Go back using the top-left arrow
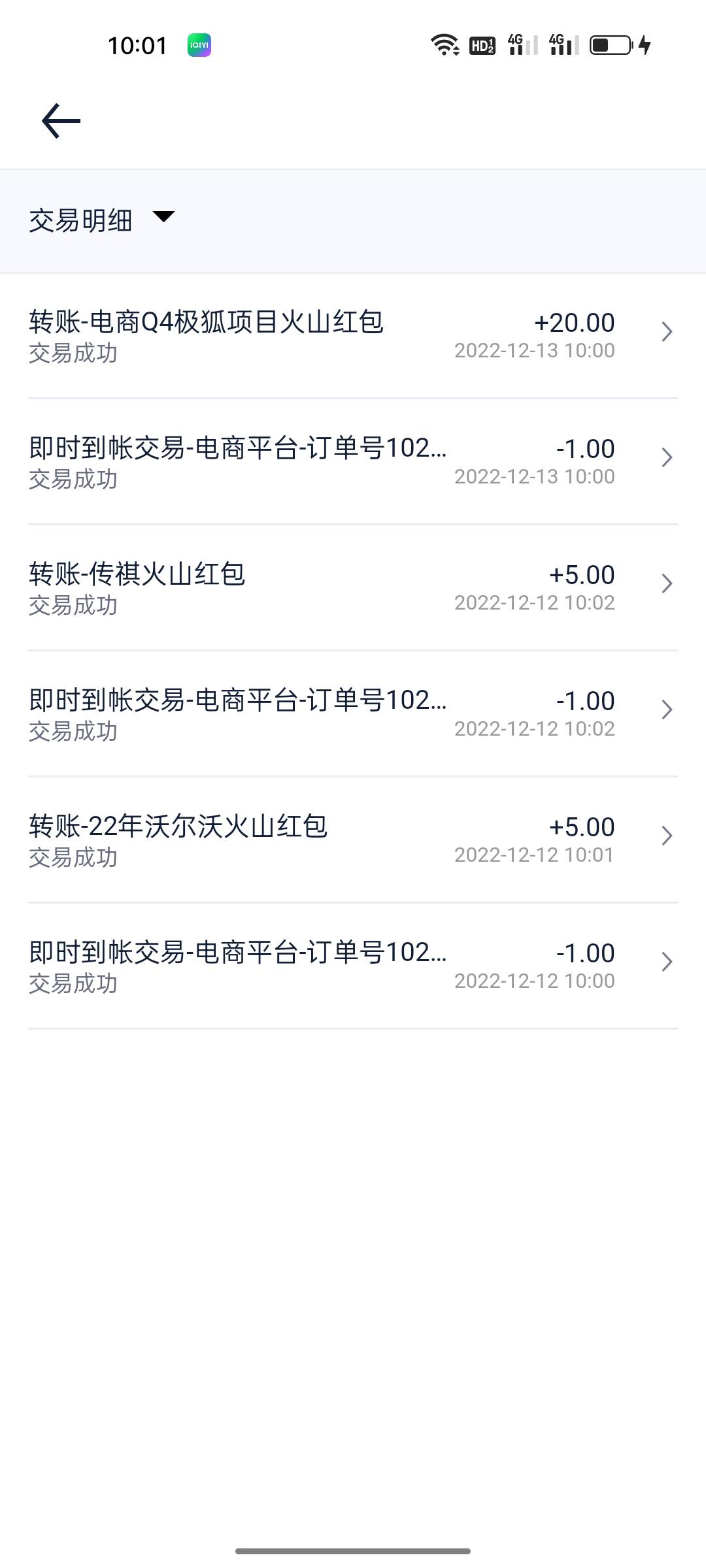Viewport: 706px width, 1568px height. [x=61, y=121]
